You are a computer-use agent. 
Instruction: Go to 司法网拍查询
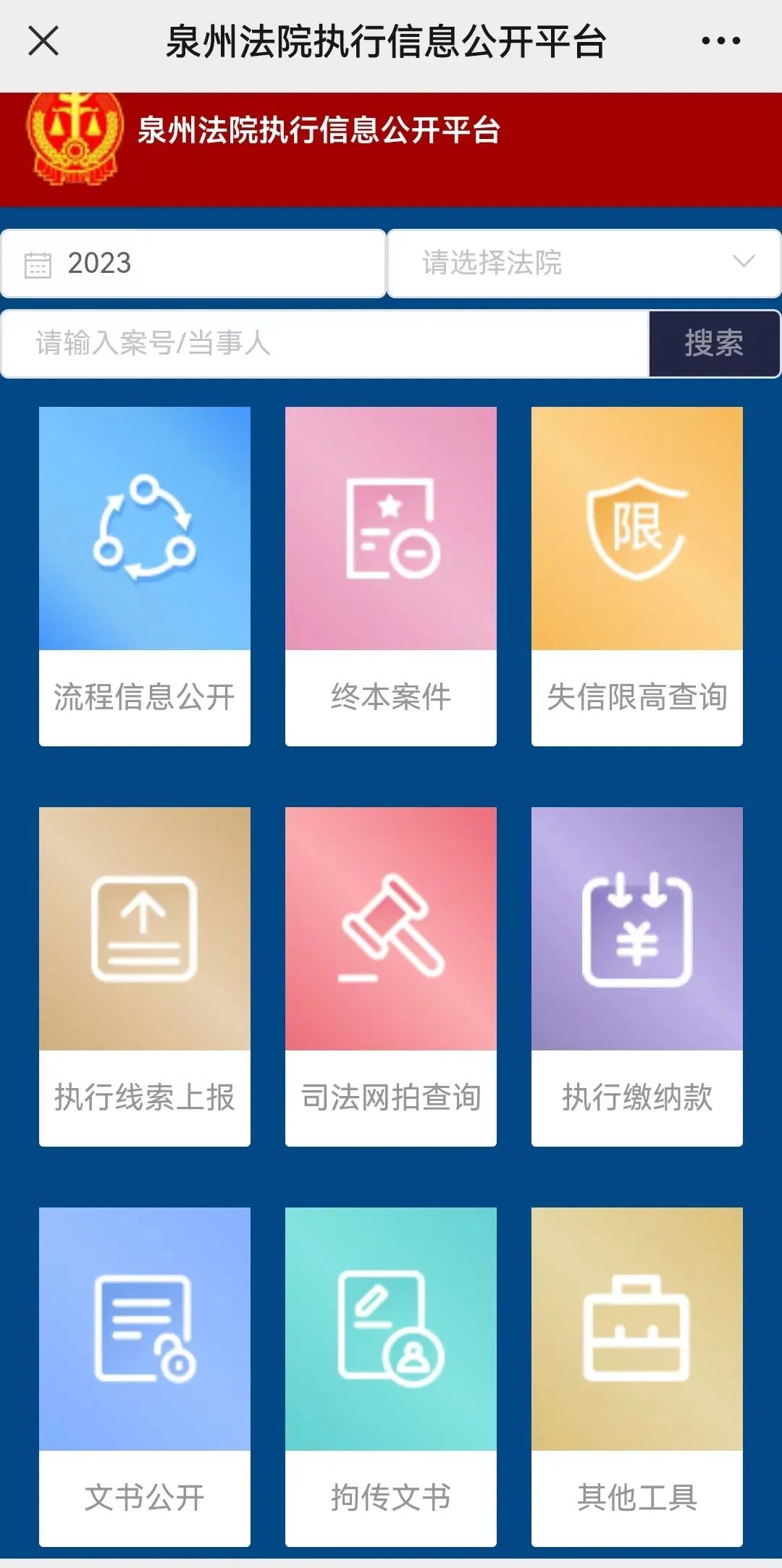(x=391, y=976)
